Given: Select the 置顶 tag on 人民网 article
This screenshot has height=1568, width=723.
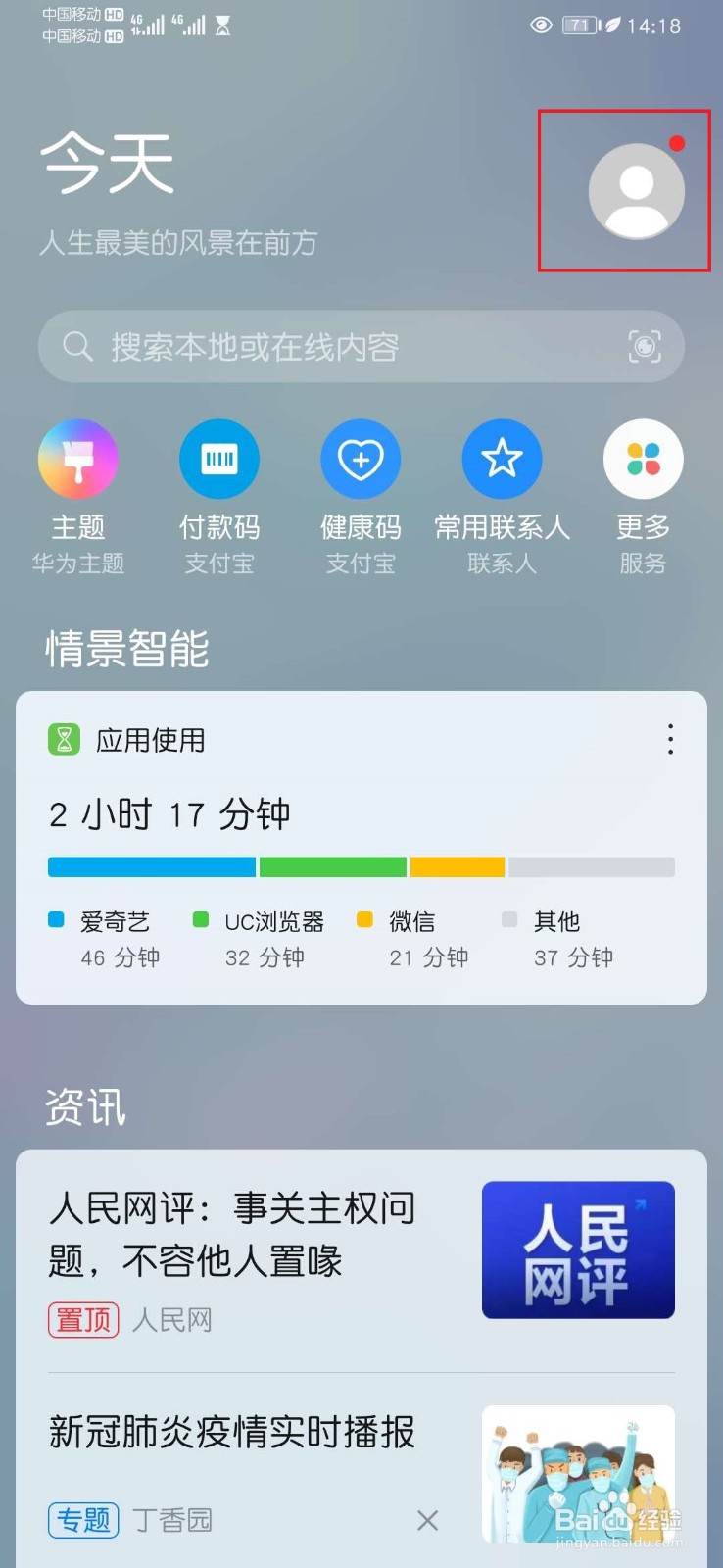Looking at the screenshot, I should (x=82, y=1320).
